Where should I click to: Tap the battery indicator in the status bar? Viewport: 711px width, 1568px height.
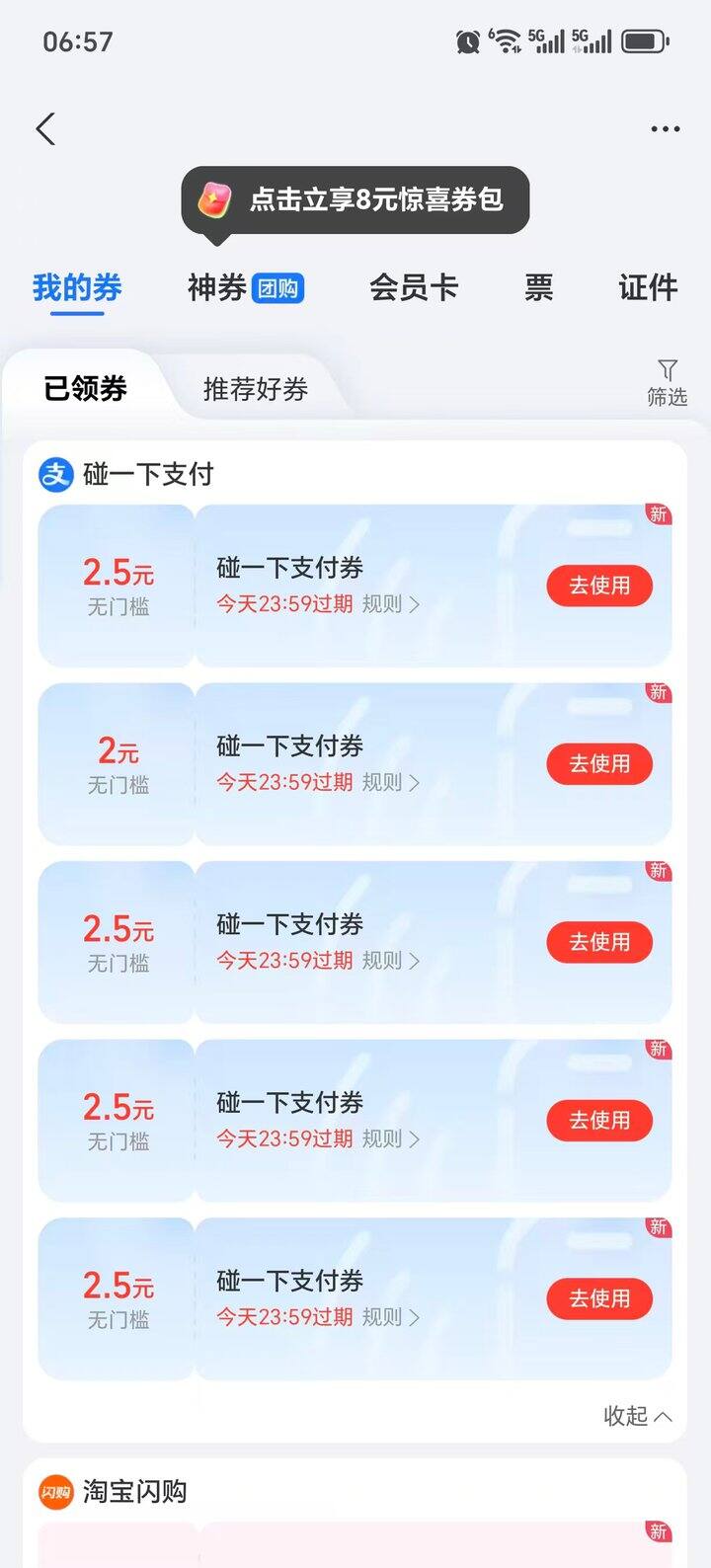click(644, 40)
